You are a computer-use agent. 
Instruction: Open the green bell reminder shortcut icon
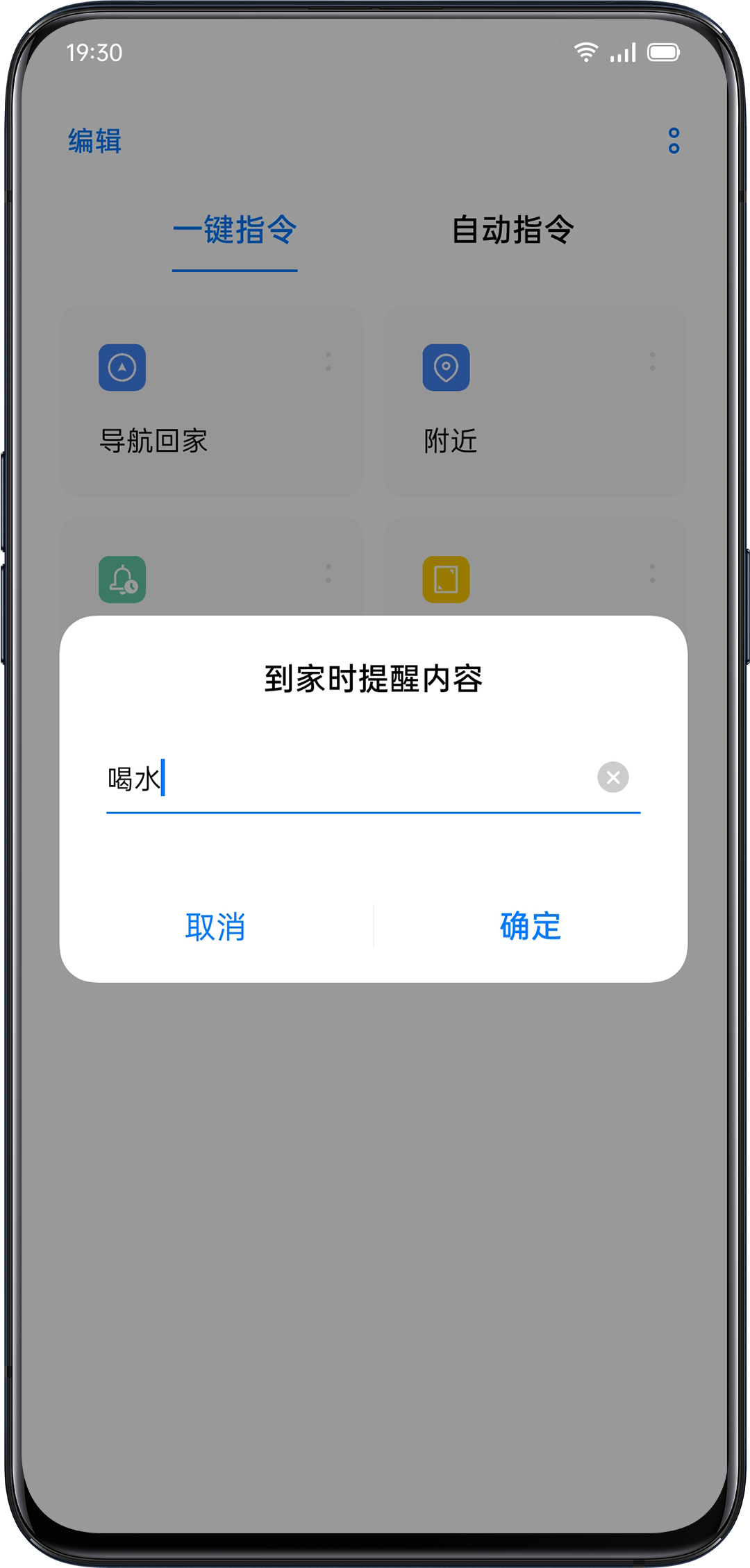tap(122, 579)
